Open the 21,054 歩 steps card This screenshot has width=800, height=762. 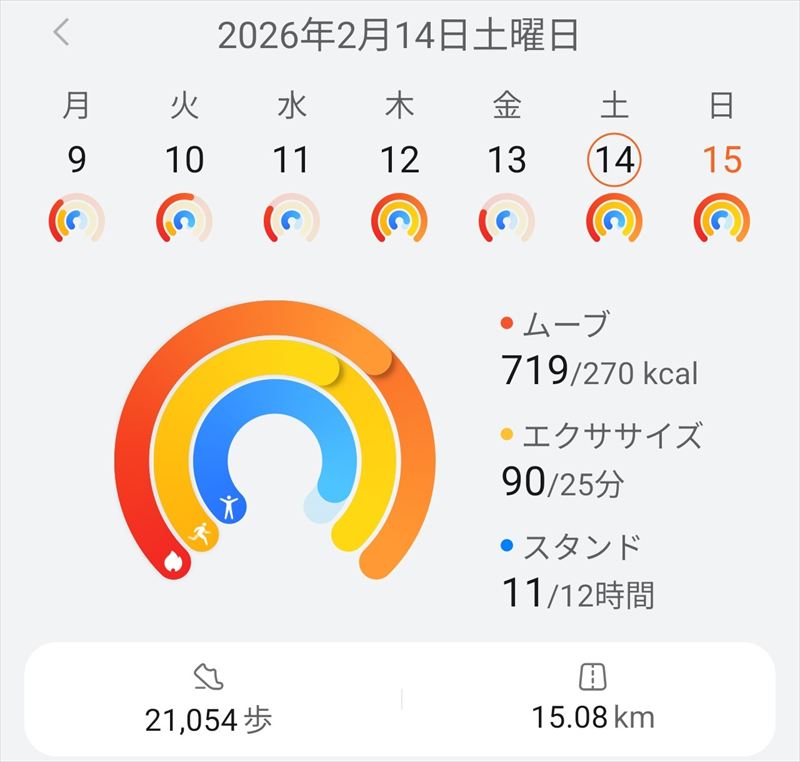click(x=208, y=699)
